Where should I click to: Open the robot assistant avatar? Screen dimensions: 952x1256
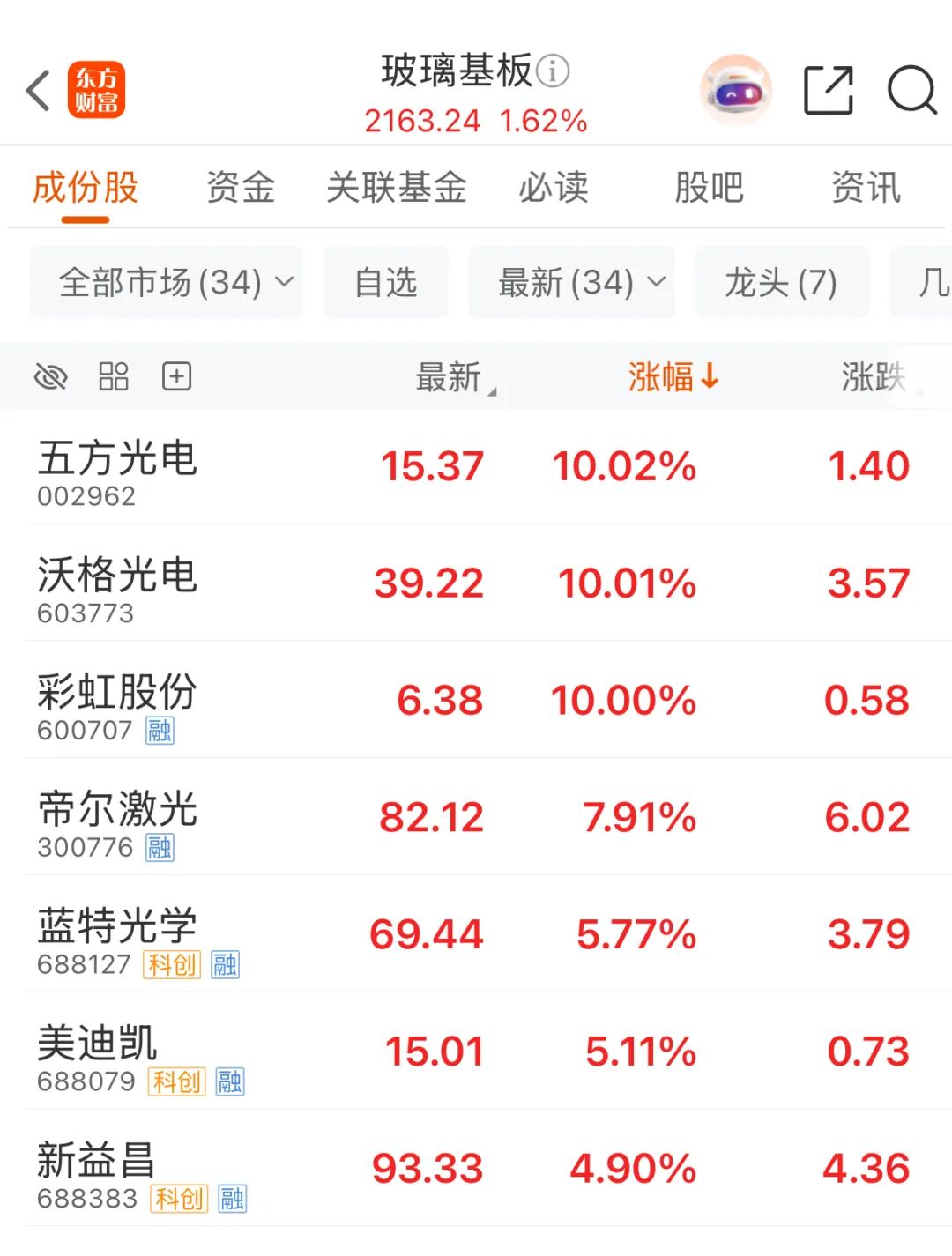pyautogui.click(x=736, y=91)
